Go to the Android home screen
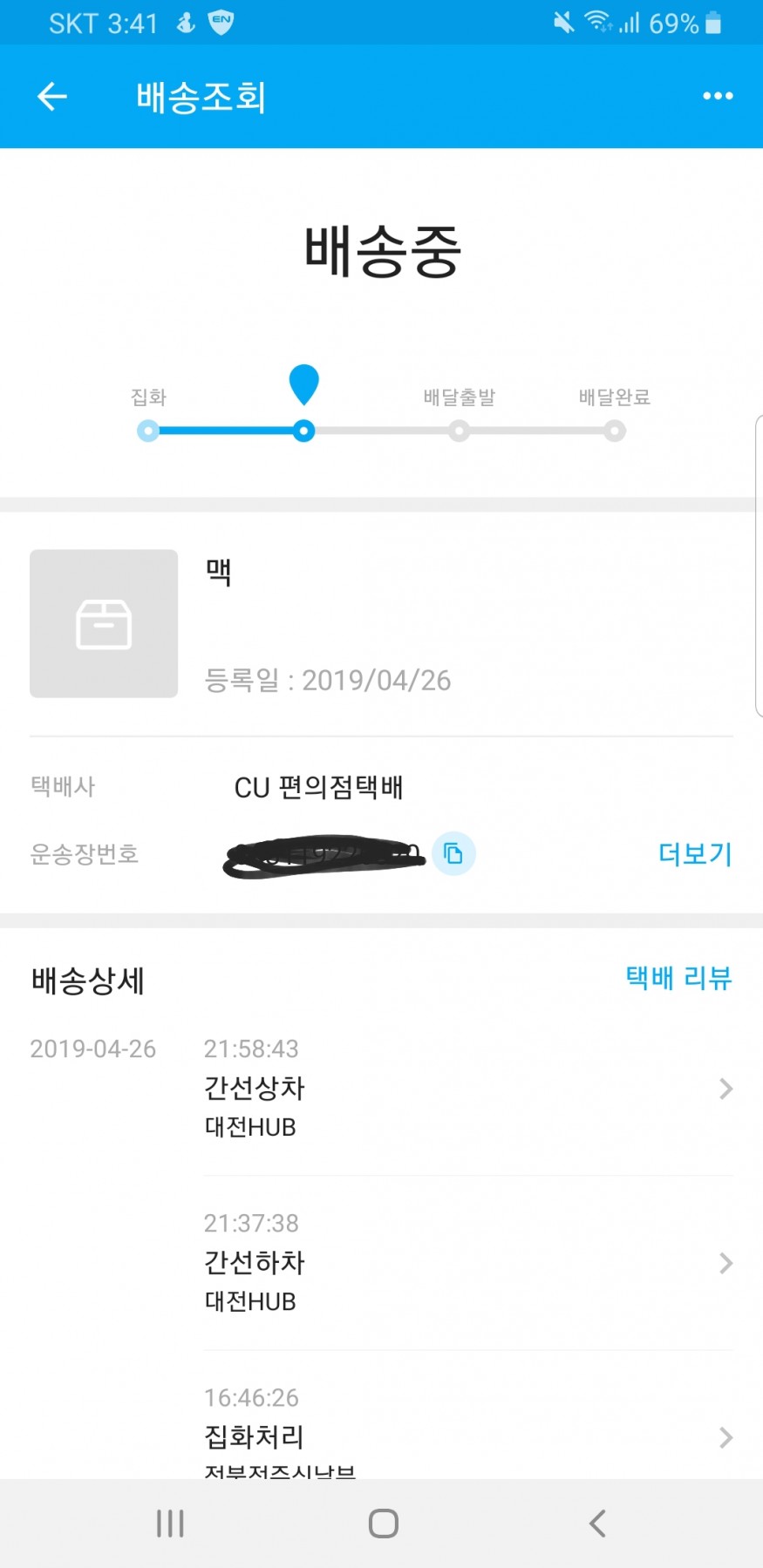This screenshot has width=763, height=1568. (383, 1524)
